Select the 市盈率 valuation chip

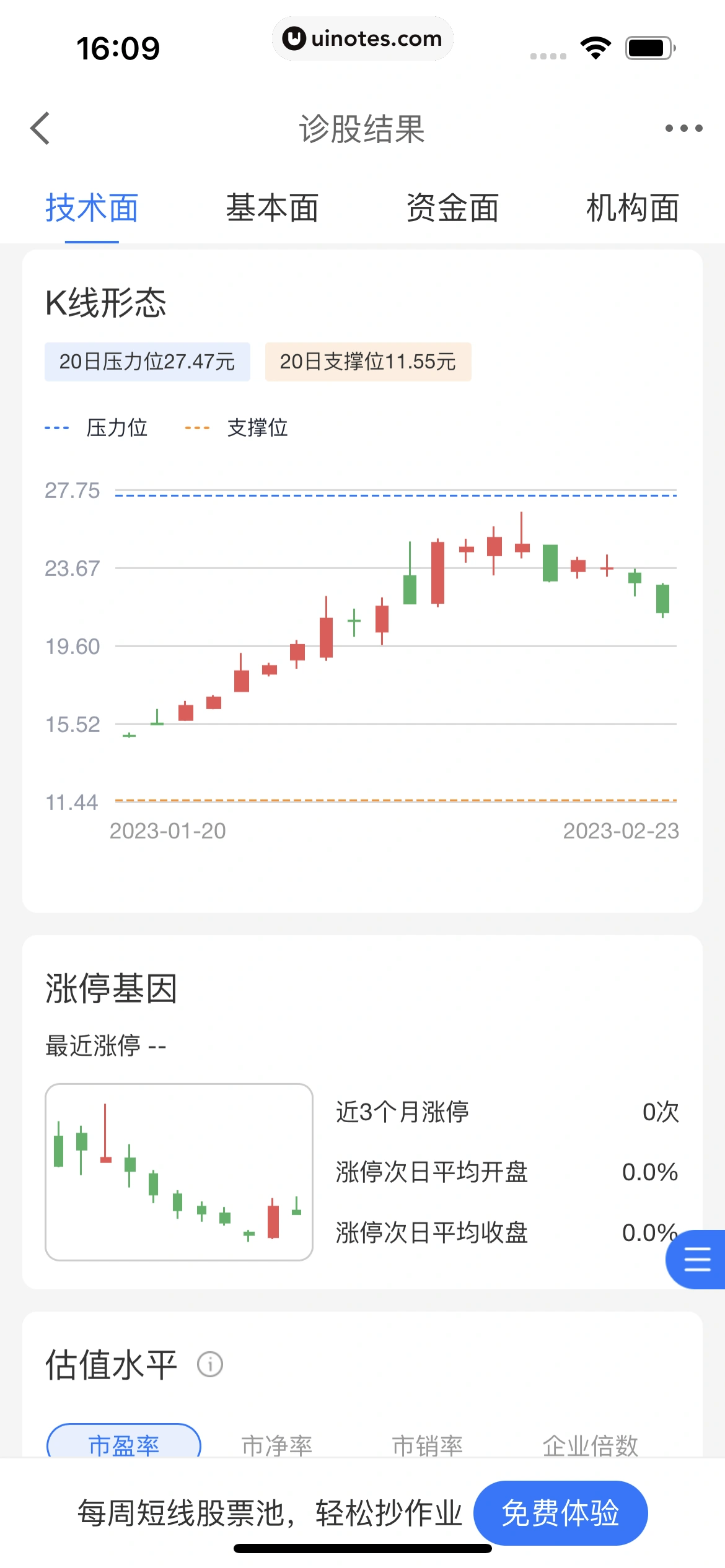point(124,1444)
